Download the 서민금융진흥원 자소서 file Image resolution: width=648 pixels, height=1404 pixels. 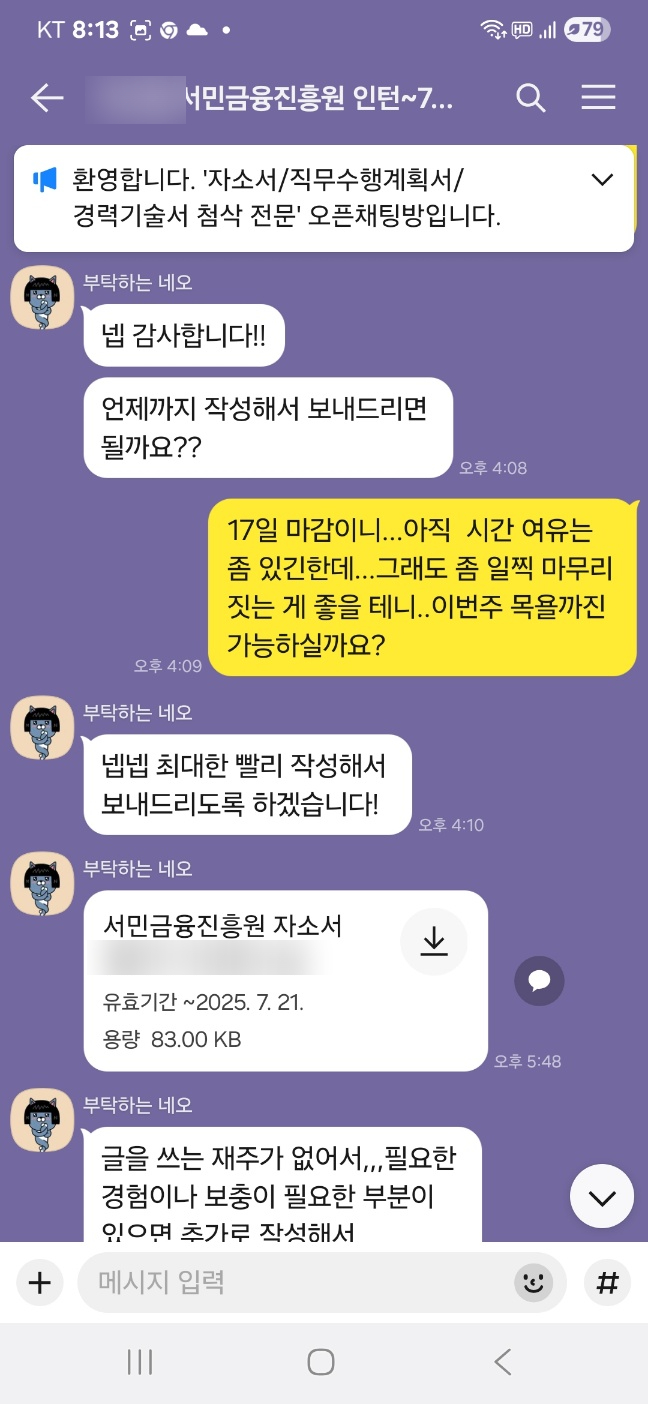(x=433, y=942)
